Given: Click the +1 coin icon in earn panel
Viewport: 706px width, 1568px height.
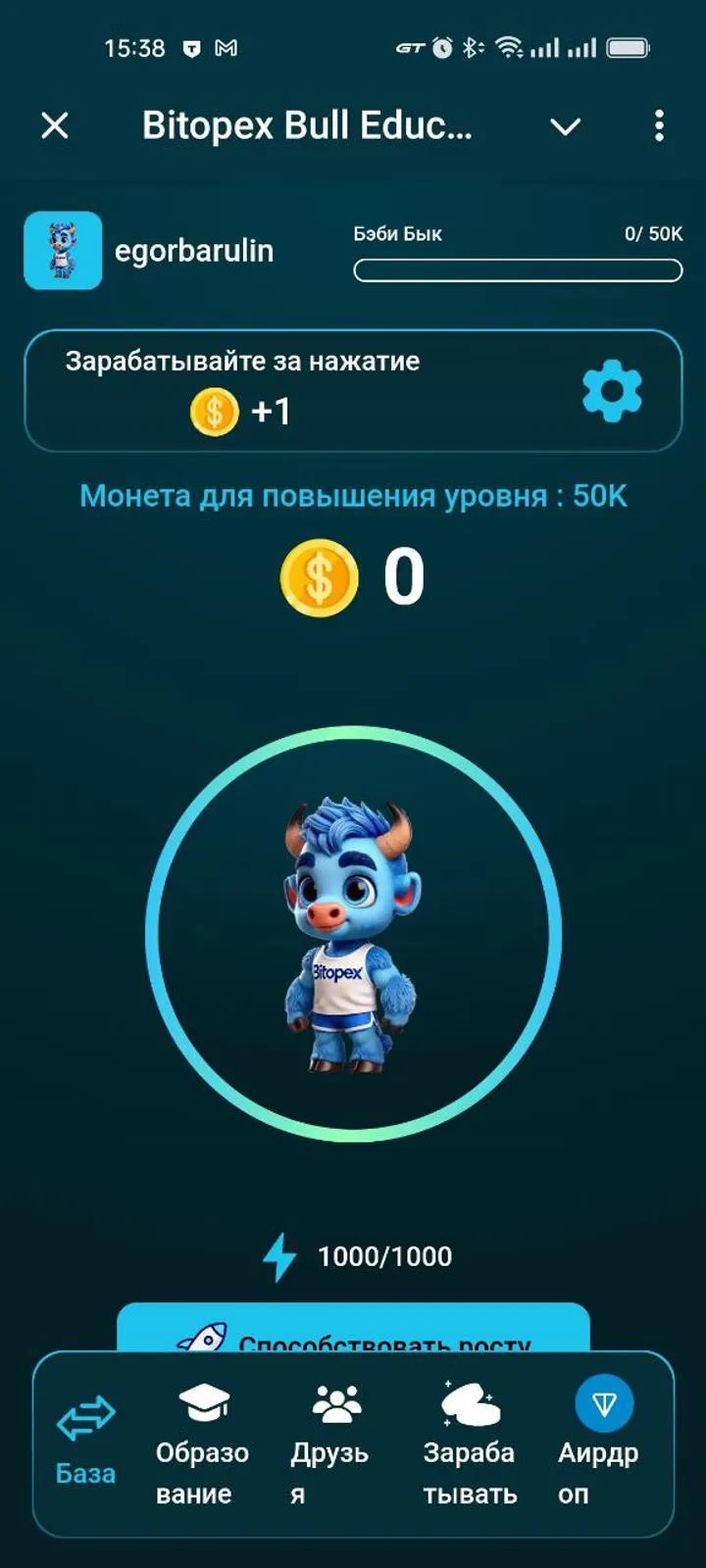Looking at the screenshot, I should click(214, 414).
